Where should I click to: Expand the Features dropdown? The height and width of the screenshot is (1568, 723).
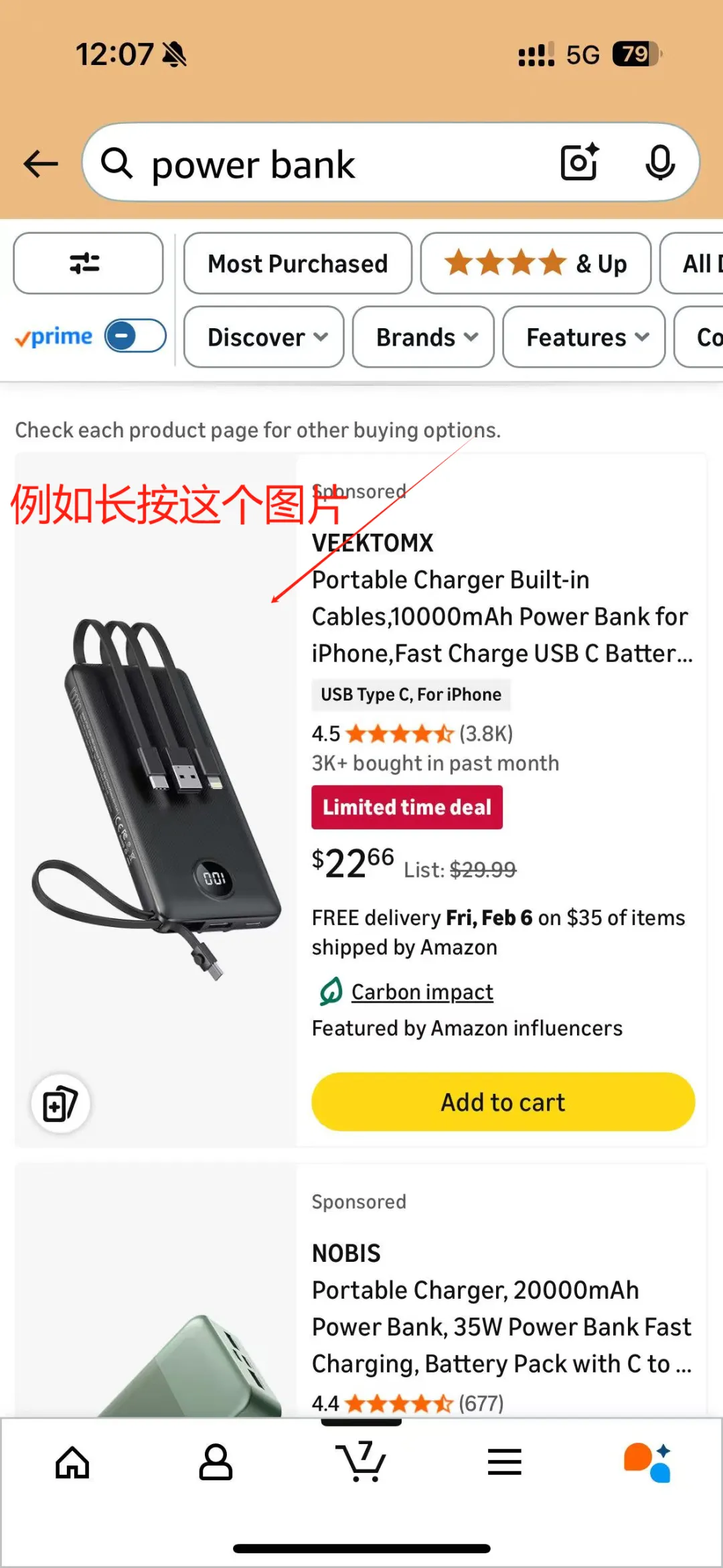pos(584,337)
